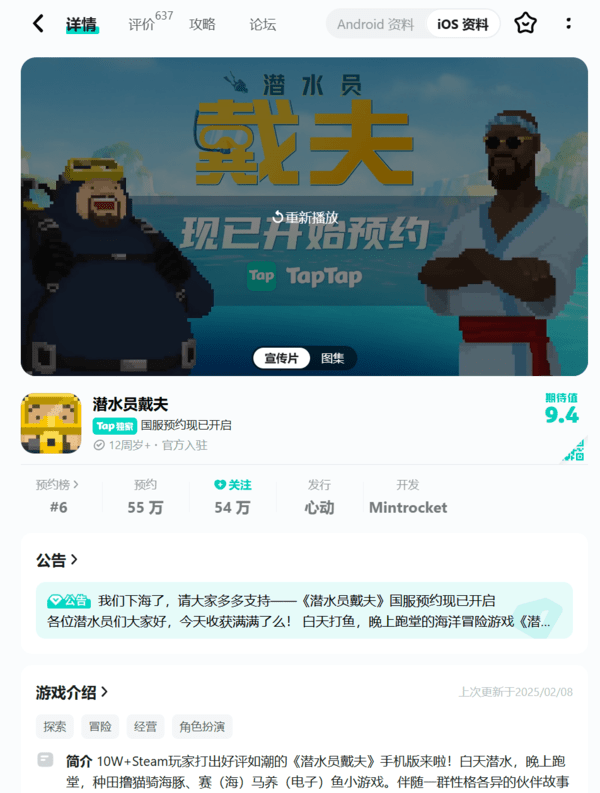The image size is (600, 793).
Task: Select iOS 资料 segment
Action: pos(463,24)
